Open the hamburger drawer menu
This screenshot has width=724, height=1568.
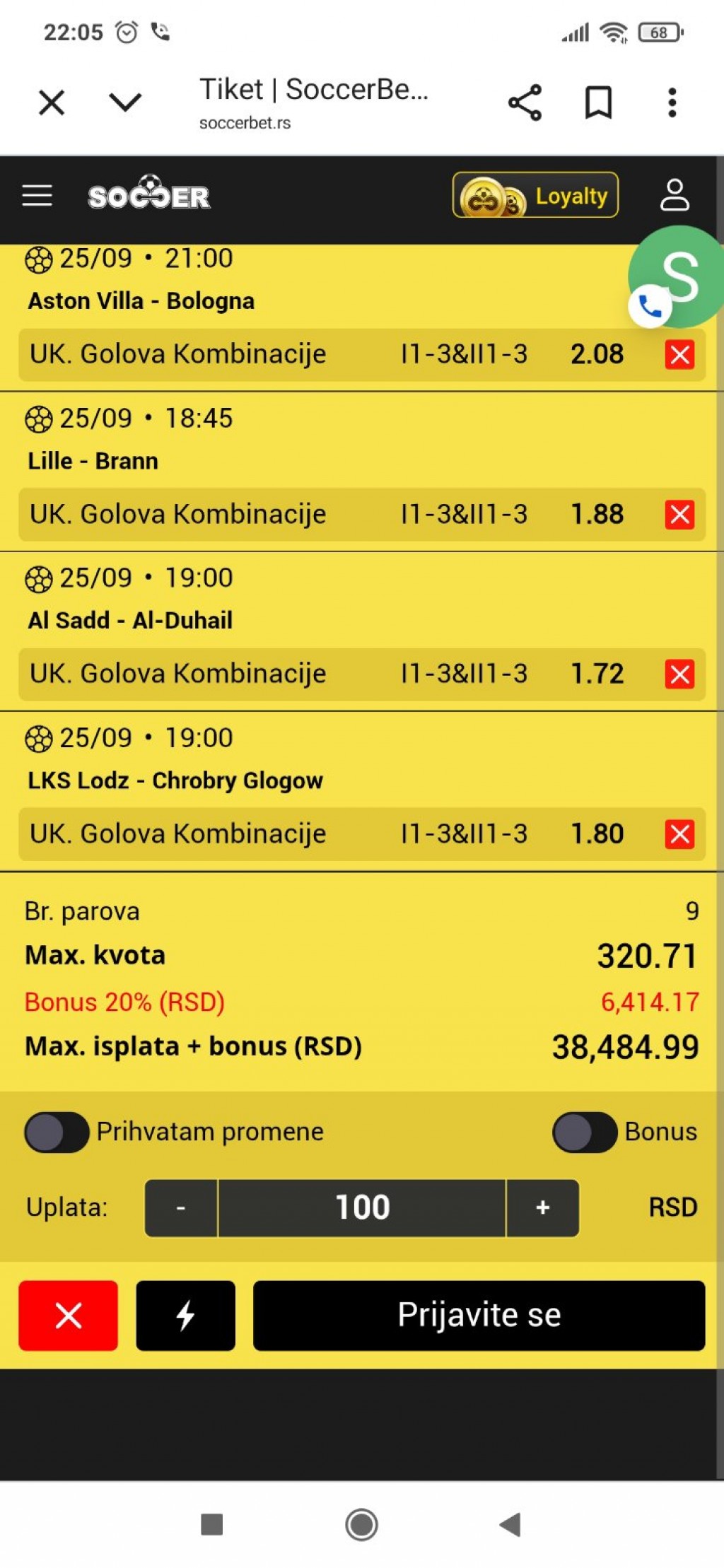(x=37, y=196)
